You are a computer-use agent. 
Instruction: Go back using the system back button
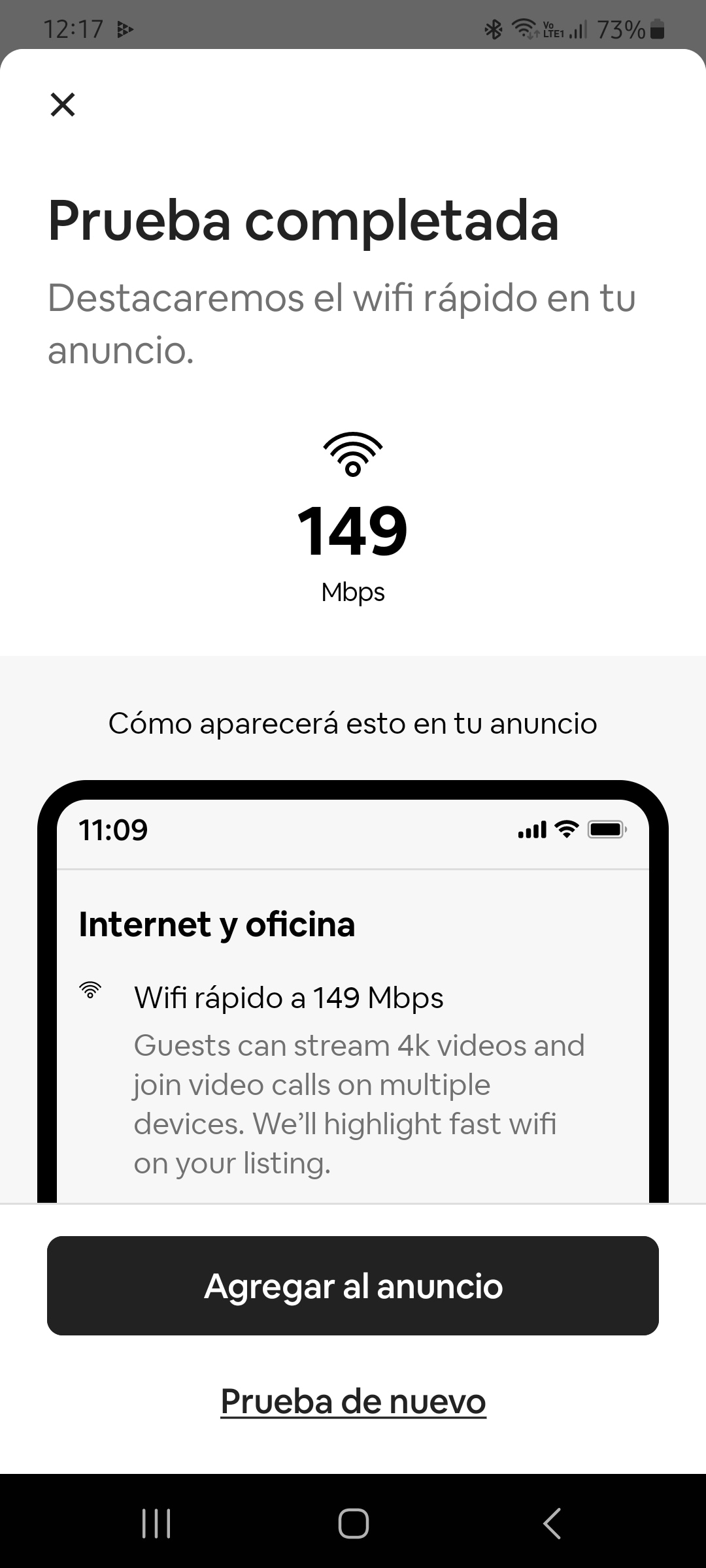coord(552,1524)
